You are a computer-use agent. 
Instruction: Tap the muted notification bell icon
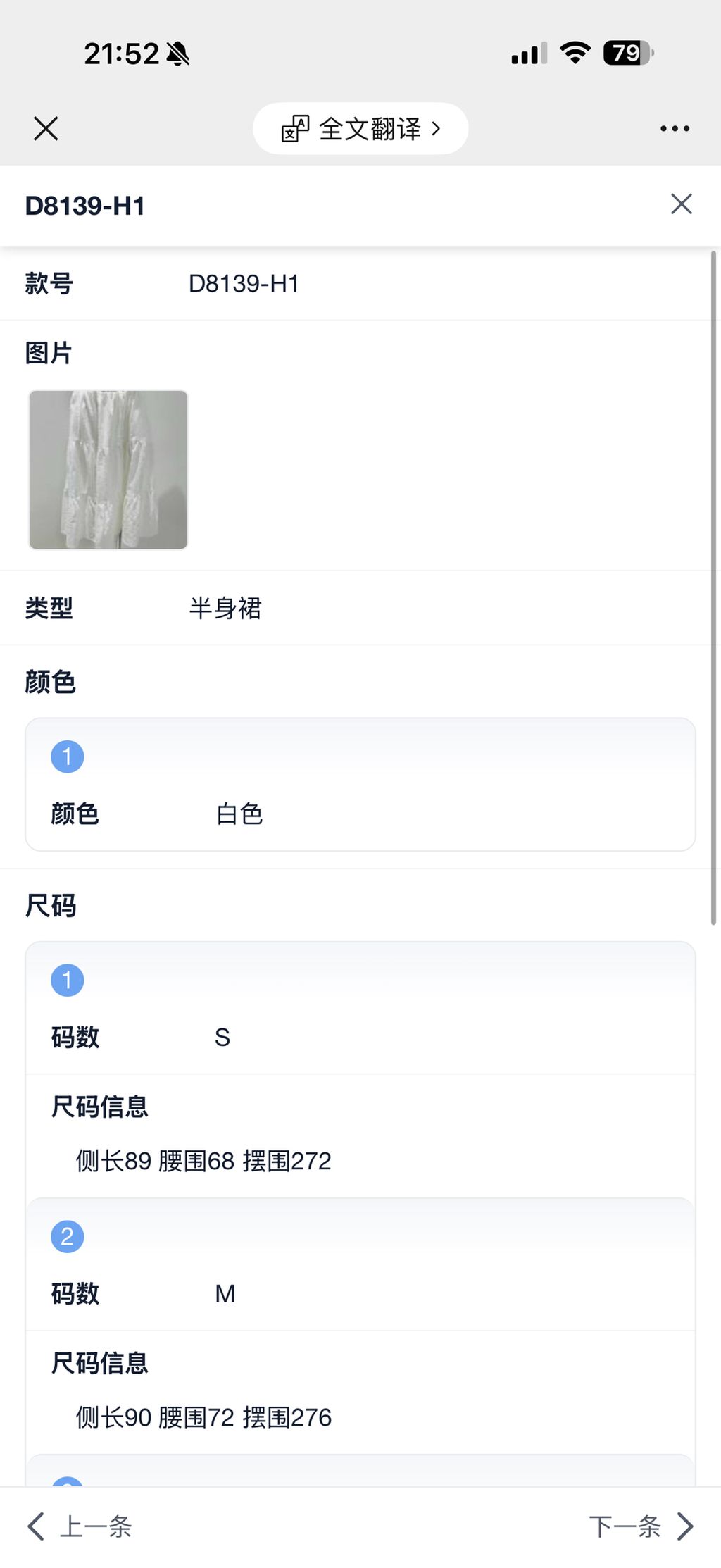point(177,53)
